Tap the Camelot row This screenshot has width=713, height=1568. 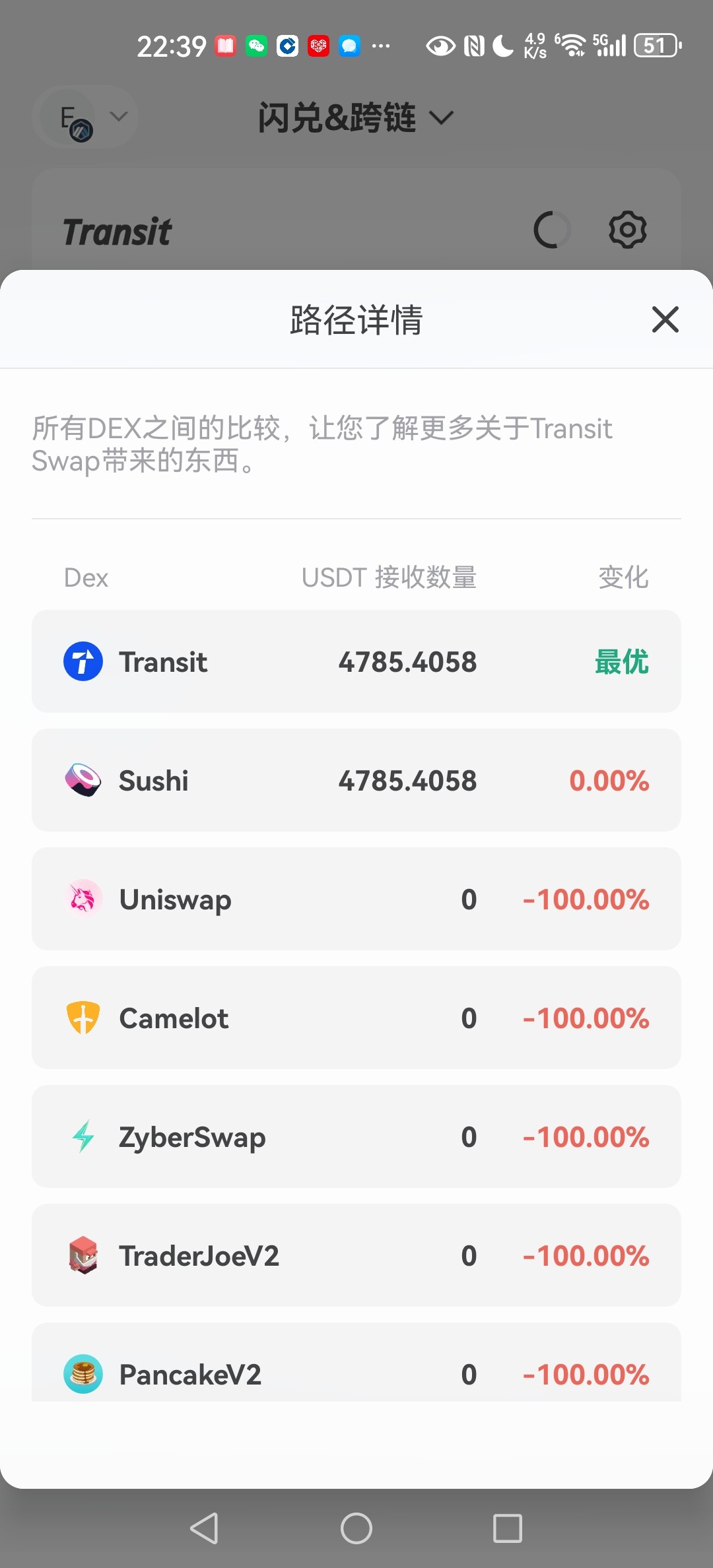coord(356,1018)
